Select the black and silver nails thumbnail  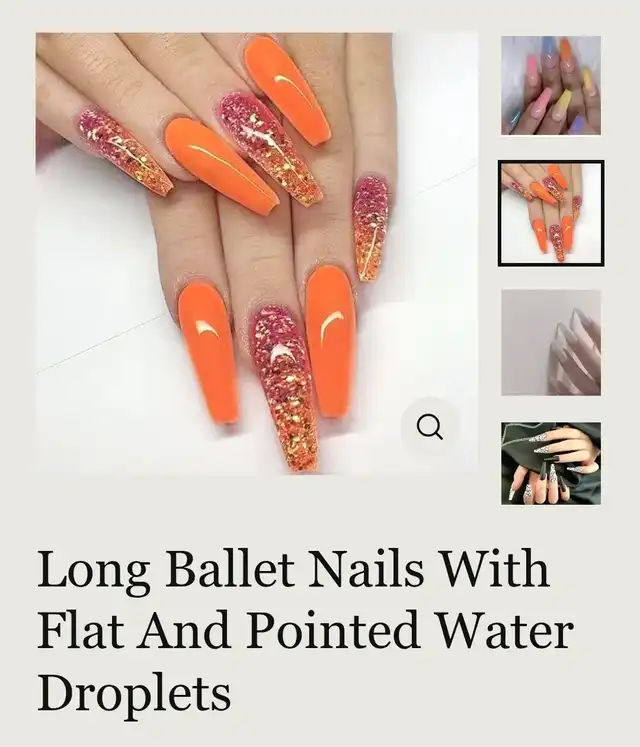point(551,463)
